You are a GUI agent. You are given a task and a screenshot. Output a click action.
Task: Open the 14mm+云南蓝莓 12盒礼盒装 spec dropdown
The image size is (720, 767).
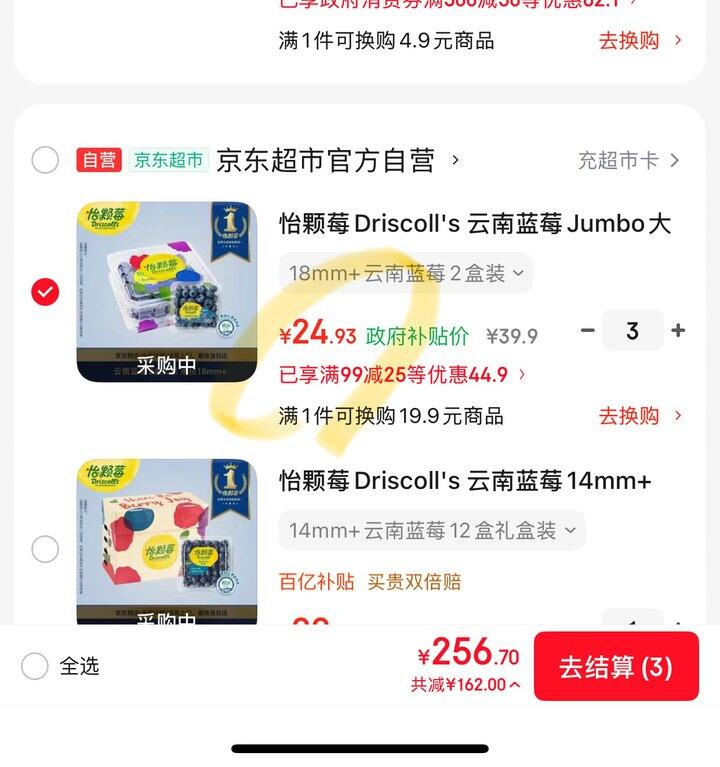tap(428, 530)
